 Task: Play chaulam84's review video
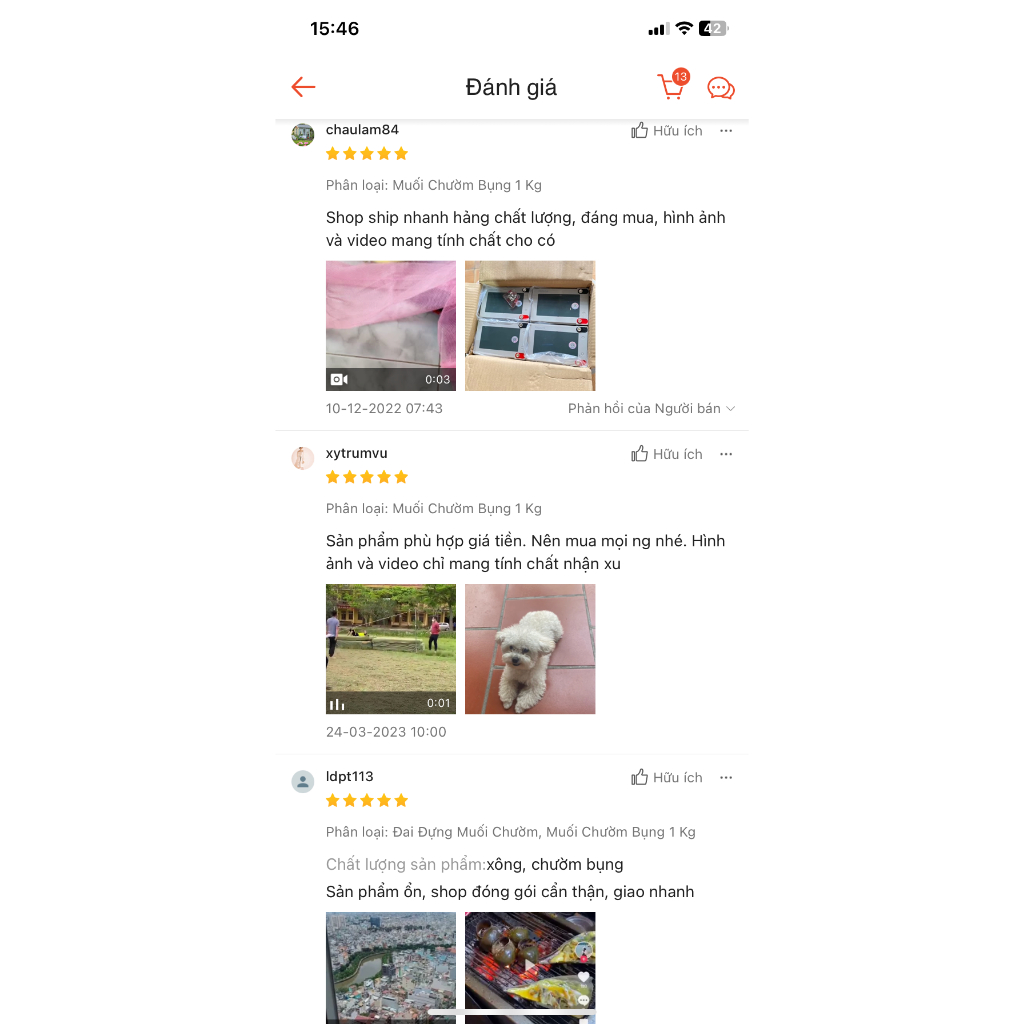(390, 325)
